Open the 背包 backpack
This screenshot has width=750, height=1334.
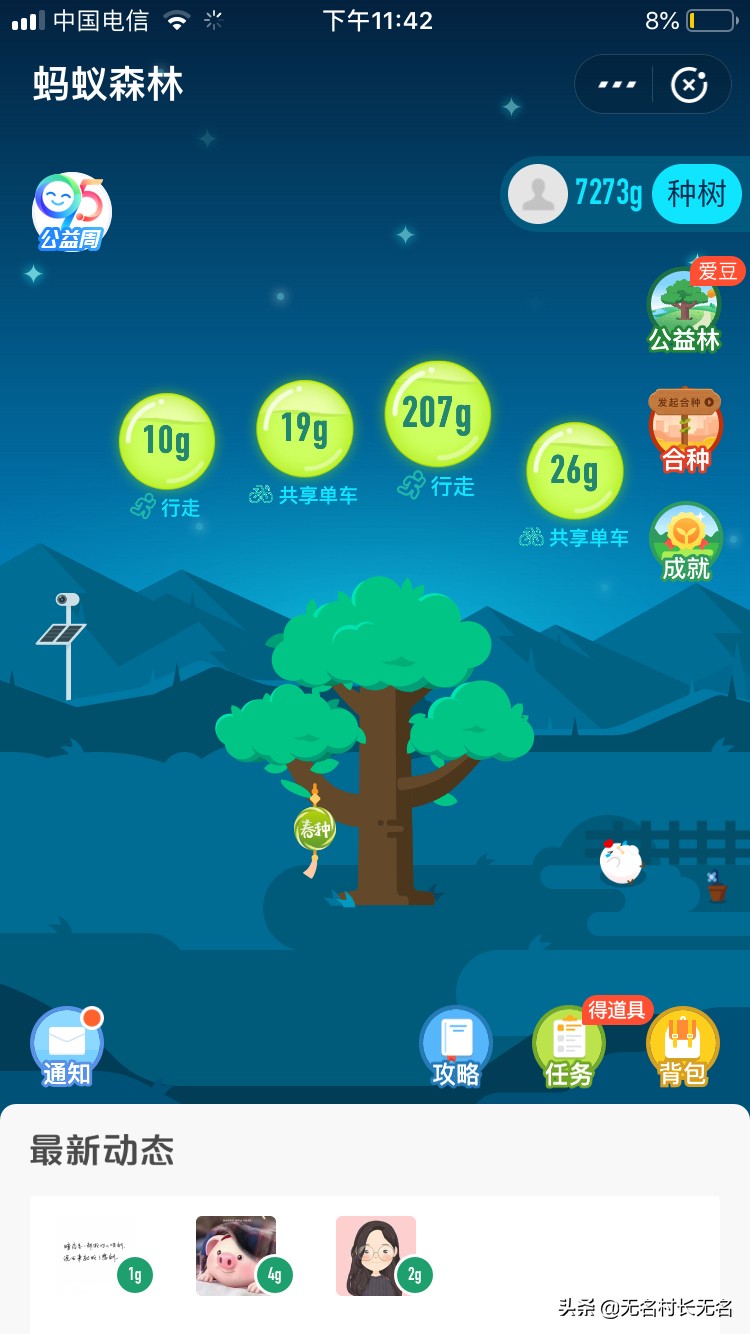point(683,1047)
